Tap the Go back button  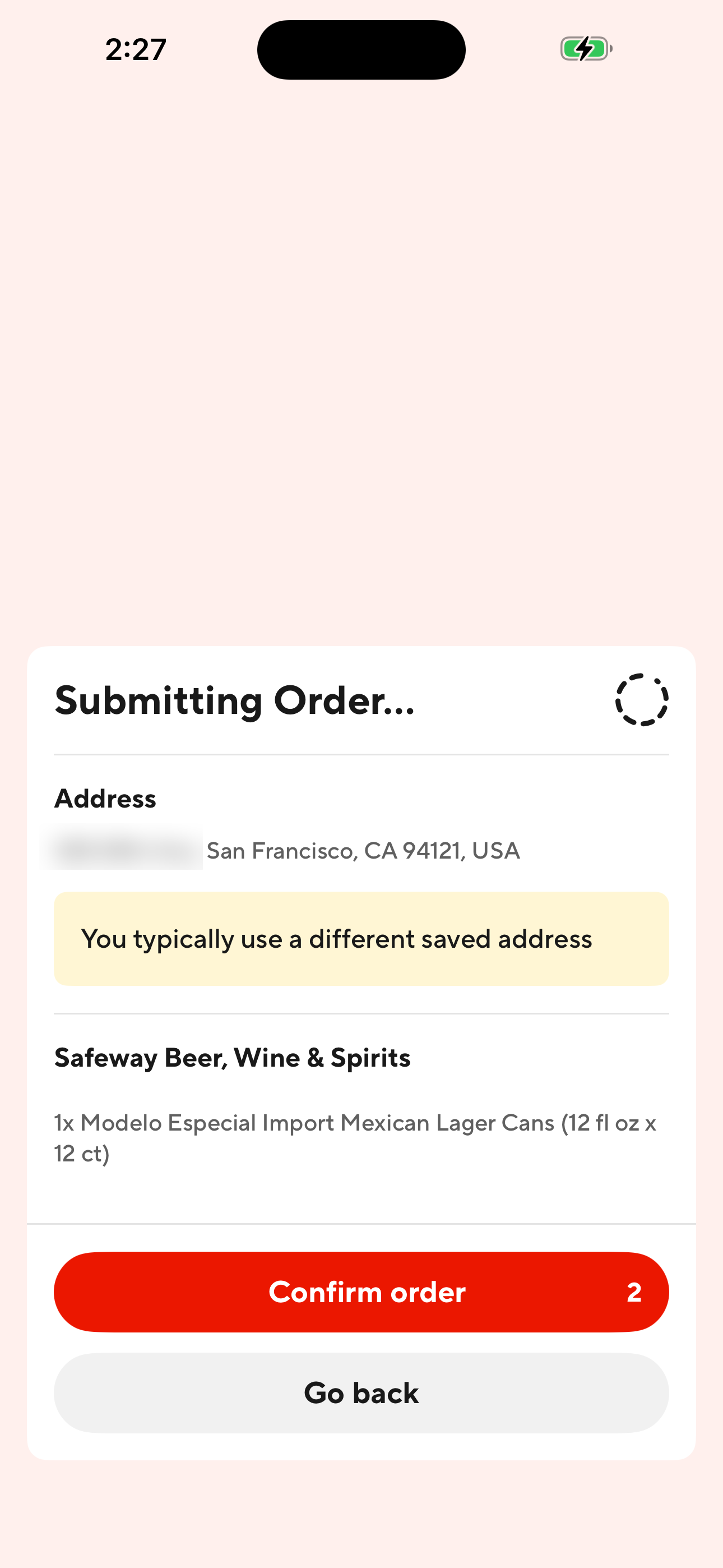(361, 1393)
